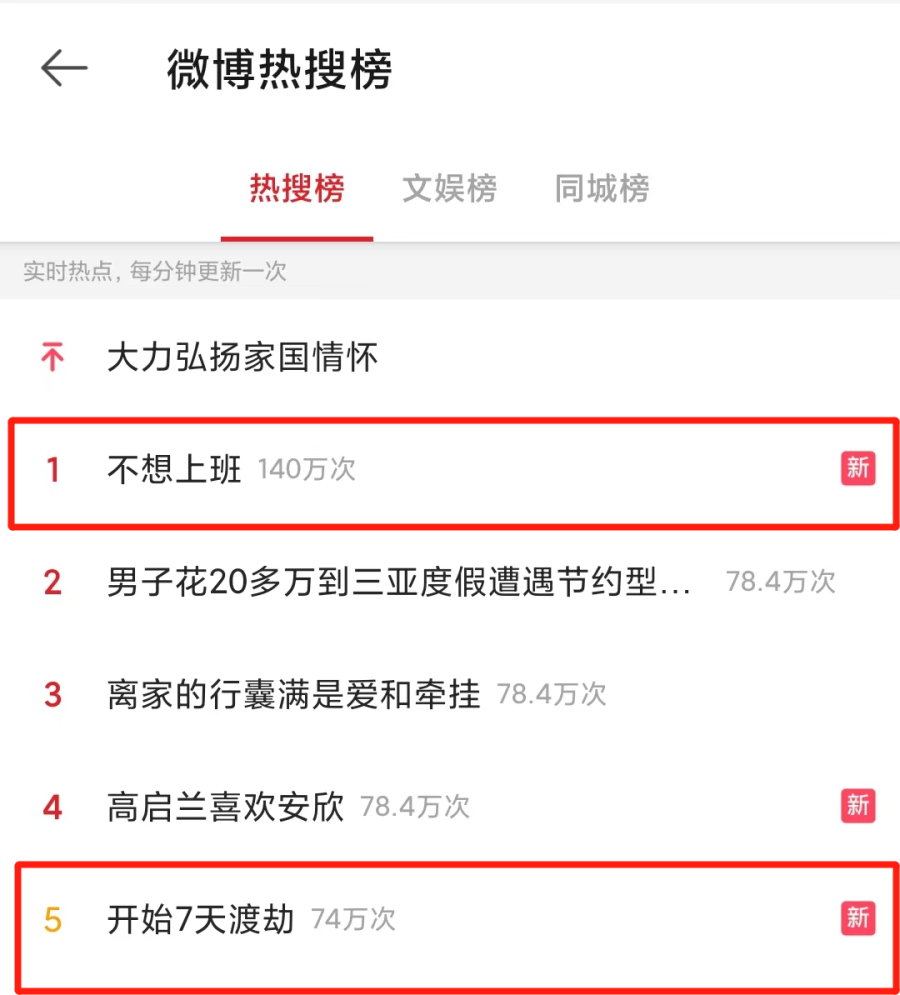Go back using the back arrow
Screen dimensions: 900x995
coord(64,69)
